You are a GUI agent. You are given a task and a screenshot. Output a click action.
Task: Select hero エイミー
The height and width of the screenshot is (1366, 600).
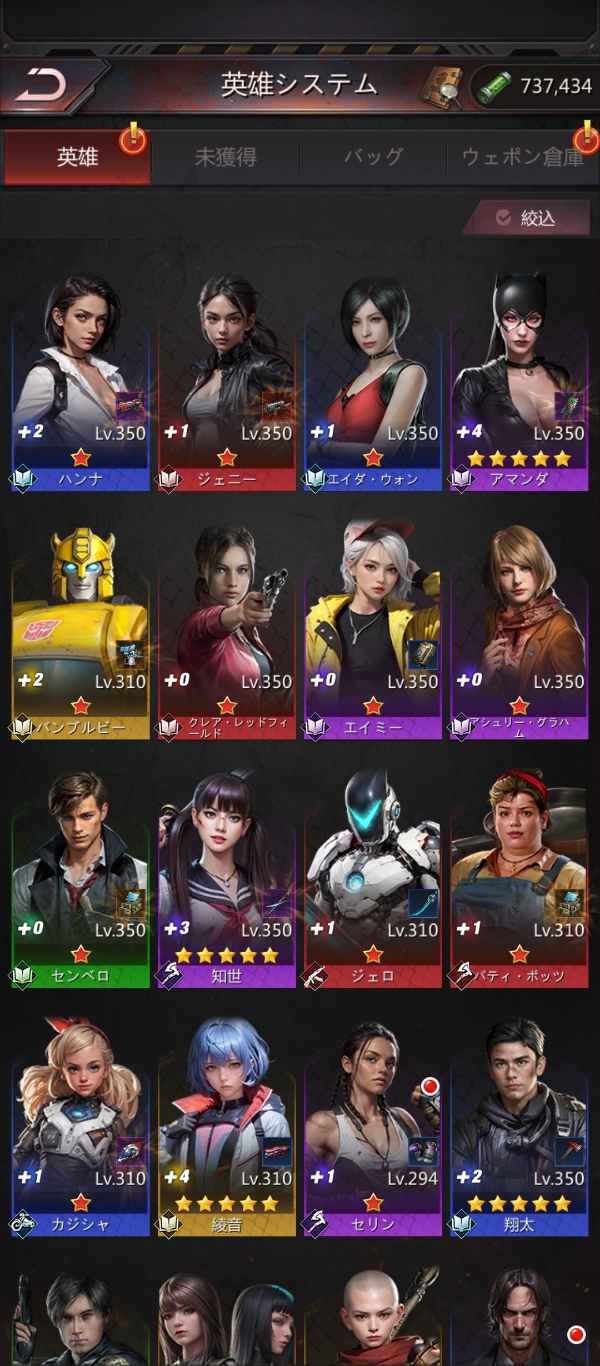pos(373,628)
